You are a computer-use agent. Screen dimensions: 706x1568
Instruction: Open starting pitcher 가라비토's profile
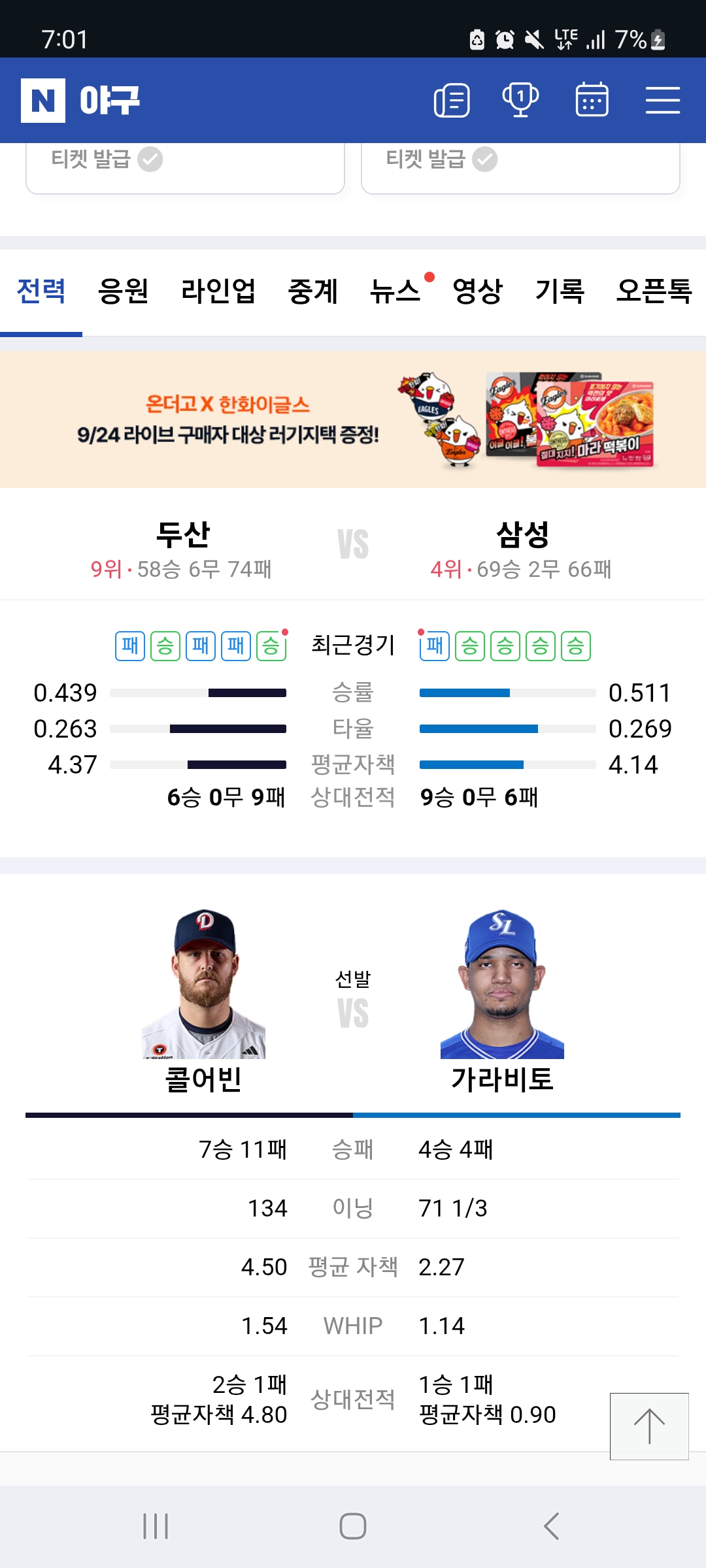[x=502, y=1000]
